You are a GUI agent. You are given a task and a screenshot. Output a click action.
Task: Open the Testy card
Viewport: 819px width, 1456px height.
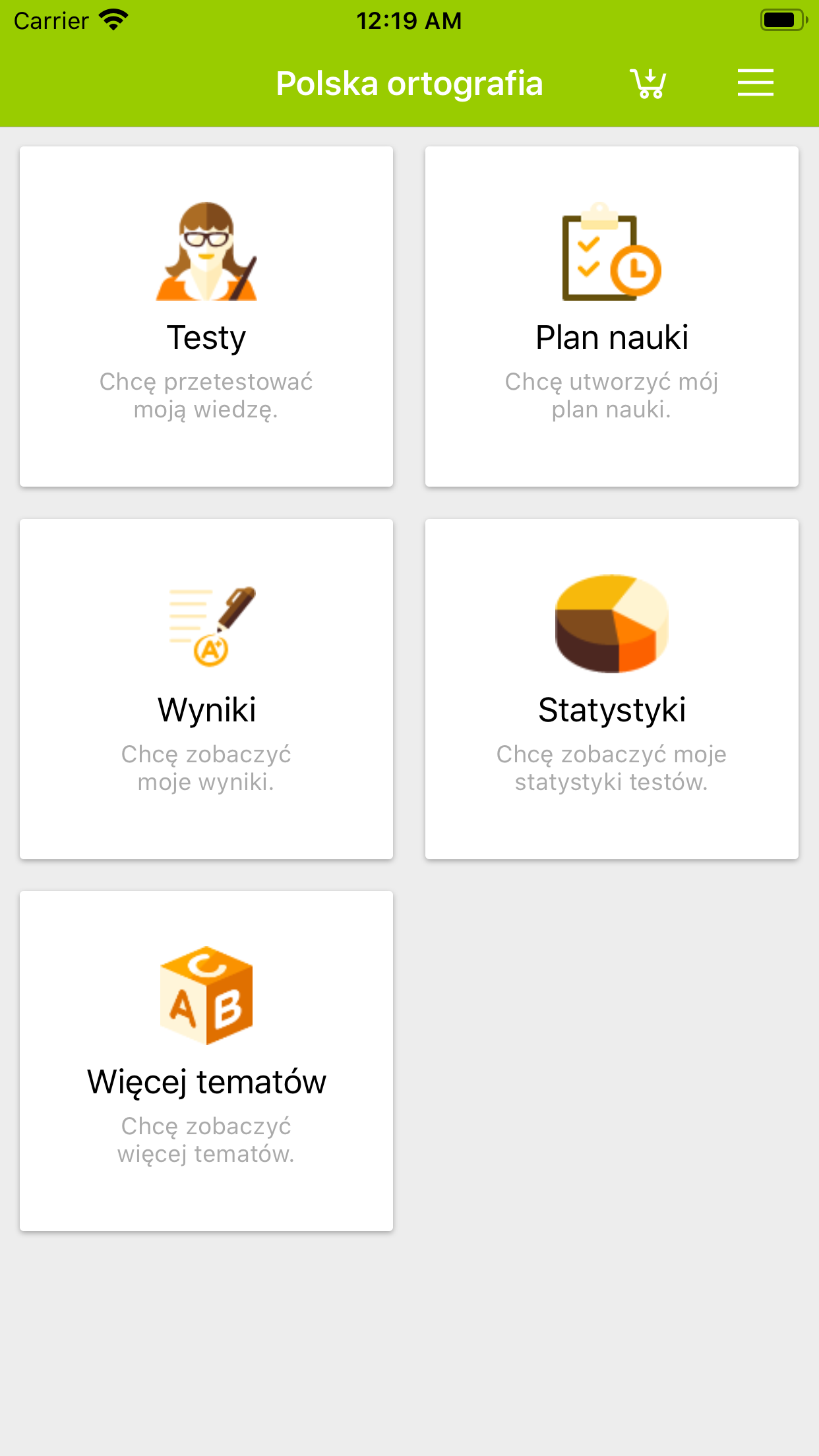(206, 317)
